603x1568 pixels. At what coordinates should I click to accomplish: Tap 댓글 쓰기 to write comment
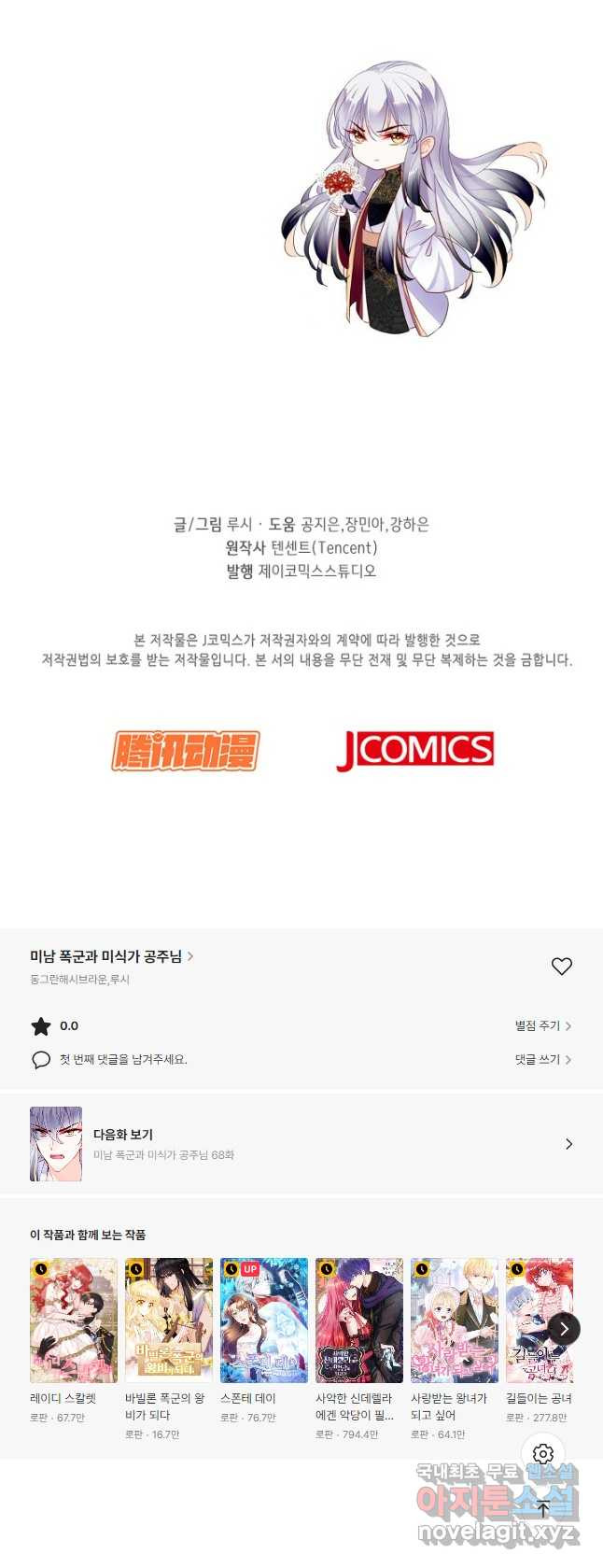pyautogui.click(x=542, y=1059)
